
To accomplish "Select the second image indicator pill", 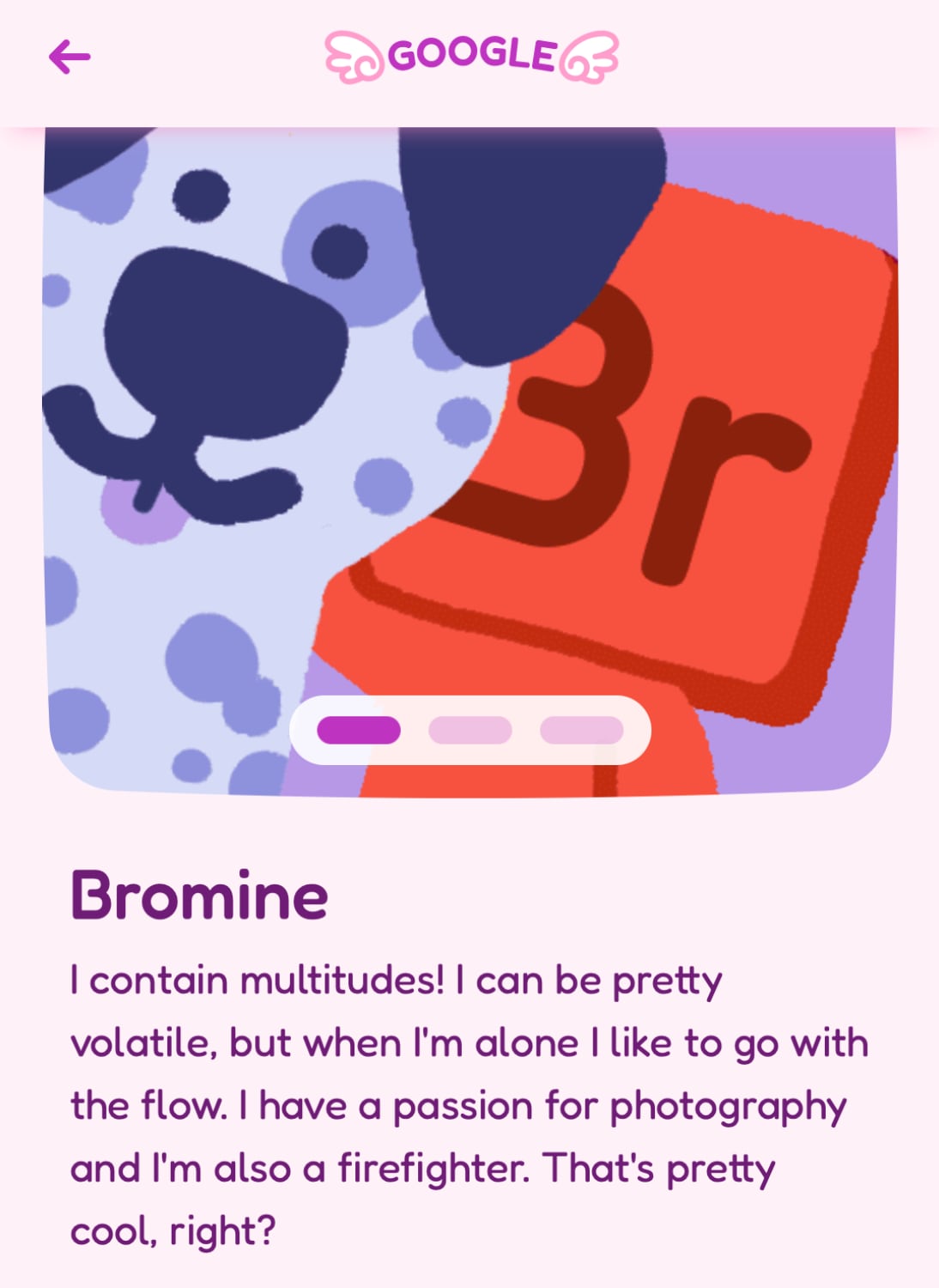I will [469, 731].
